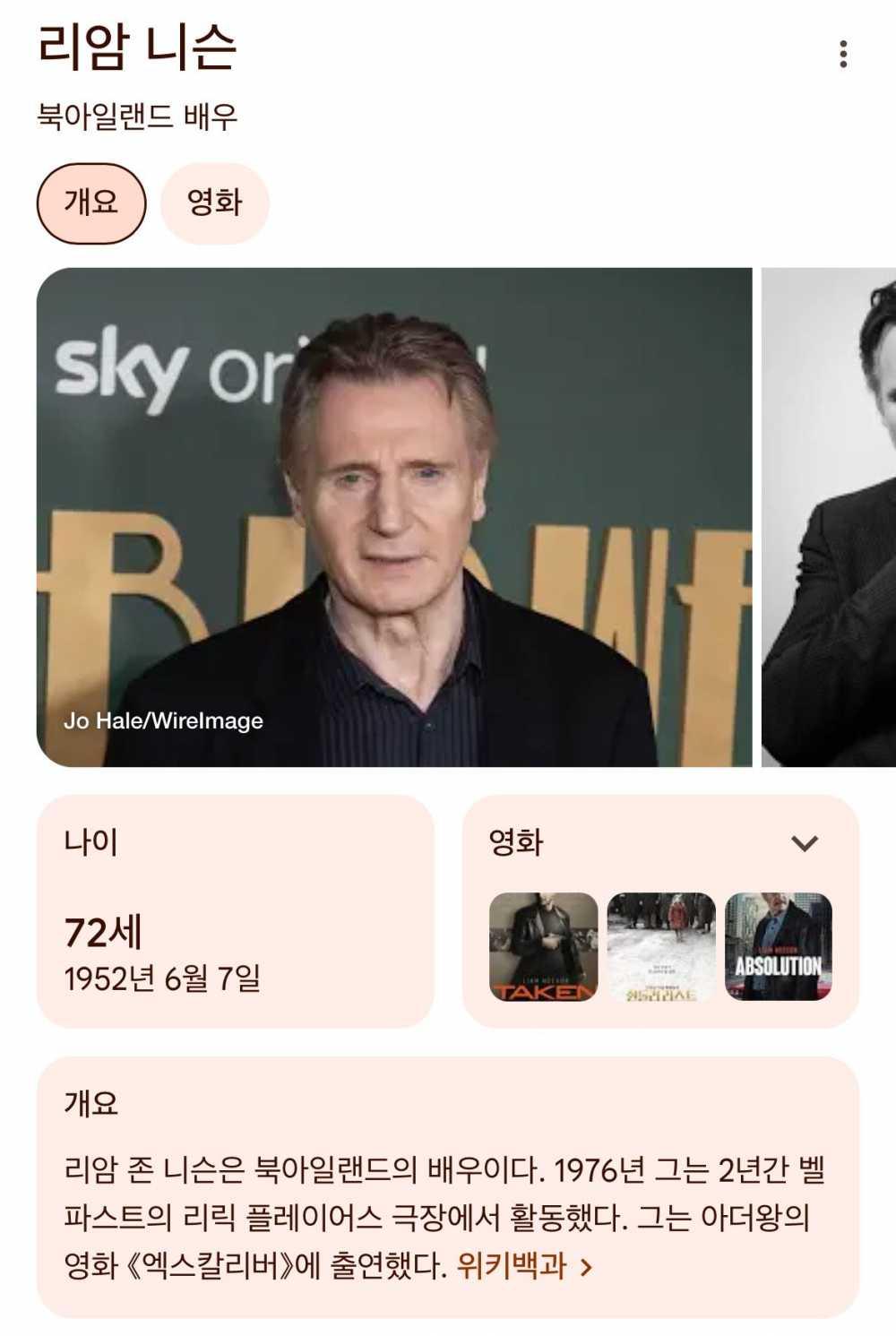Tap the 나이 72세 card
The height and width of the screenshot is (1336, 896).
[235, 911]
